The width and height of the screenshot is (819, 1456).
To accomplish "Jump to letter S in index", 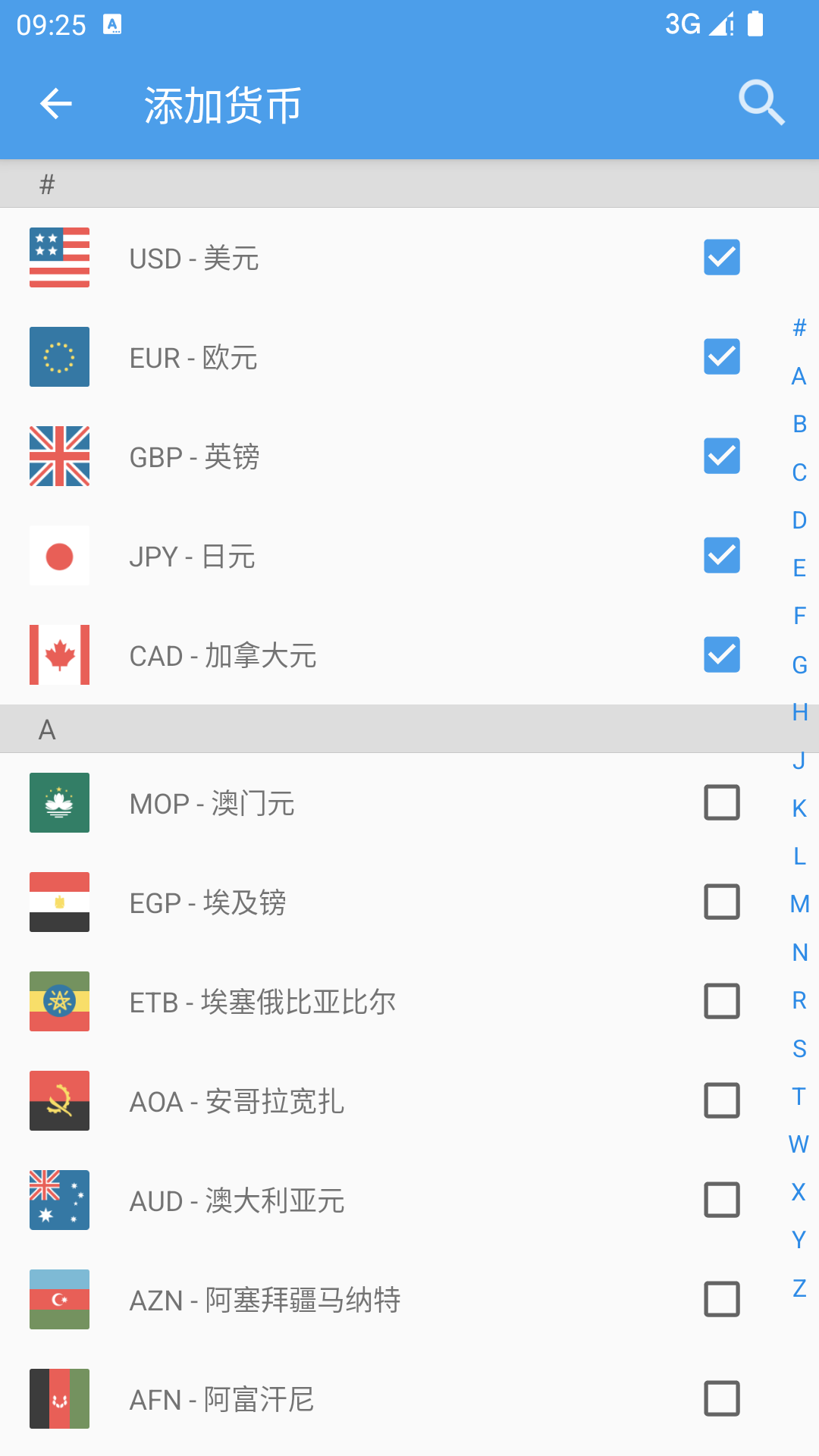I will pos(799,1049).
